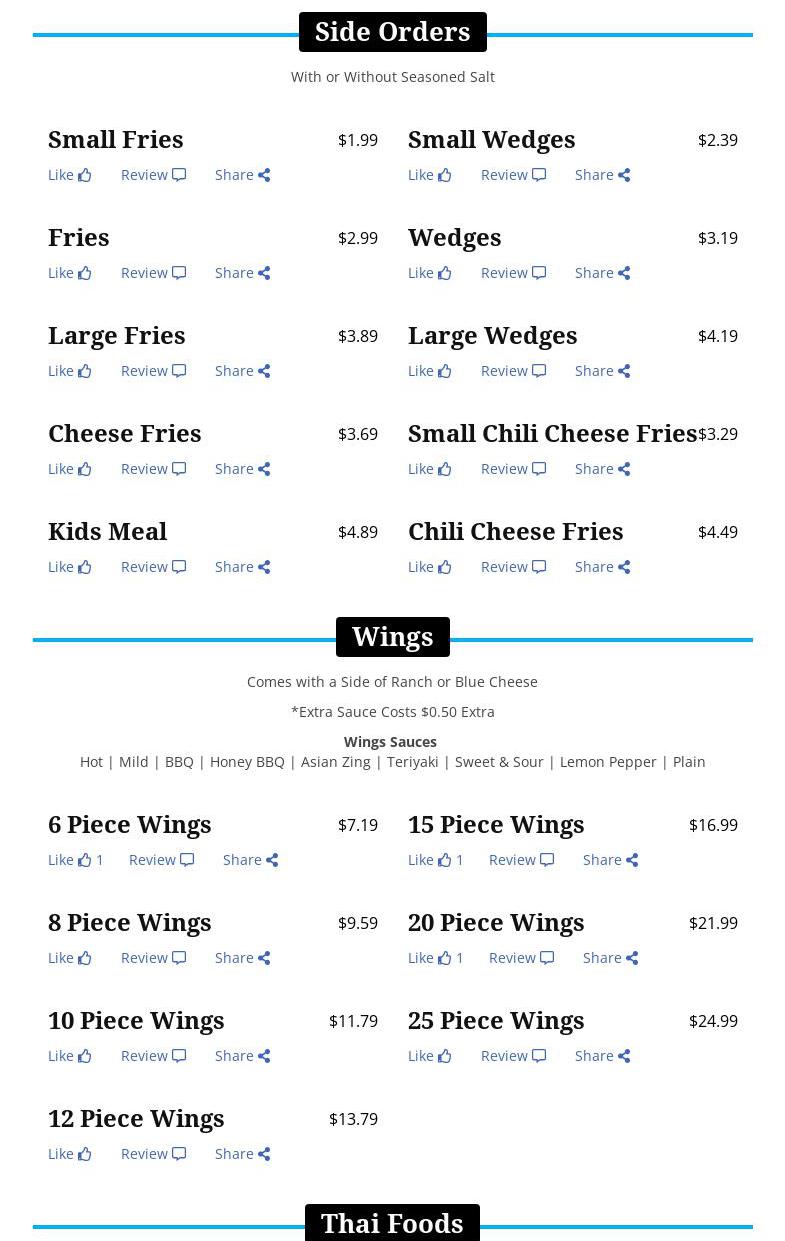Like the Wedges item
785x1241 pixels.
[429, 273]
